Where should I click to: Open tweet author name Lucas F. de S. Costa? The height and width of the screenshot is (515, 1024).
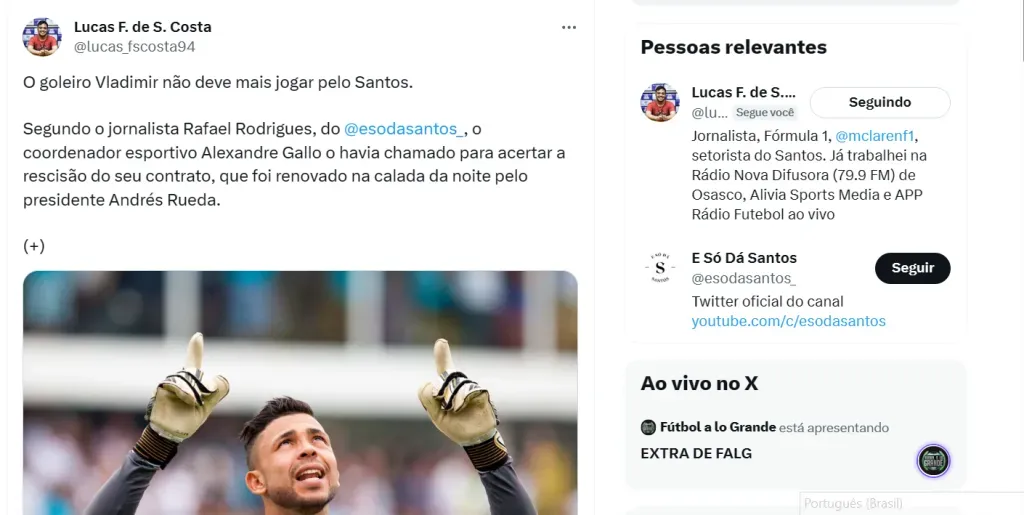(x=142, y=27)
